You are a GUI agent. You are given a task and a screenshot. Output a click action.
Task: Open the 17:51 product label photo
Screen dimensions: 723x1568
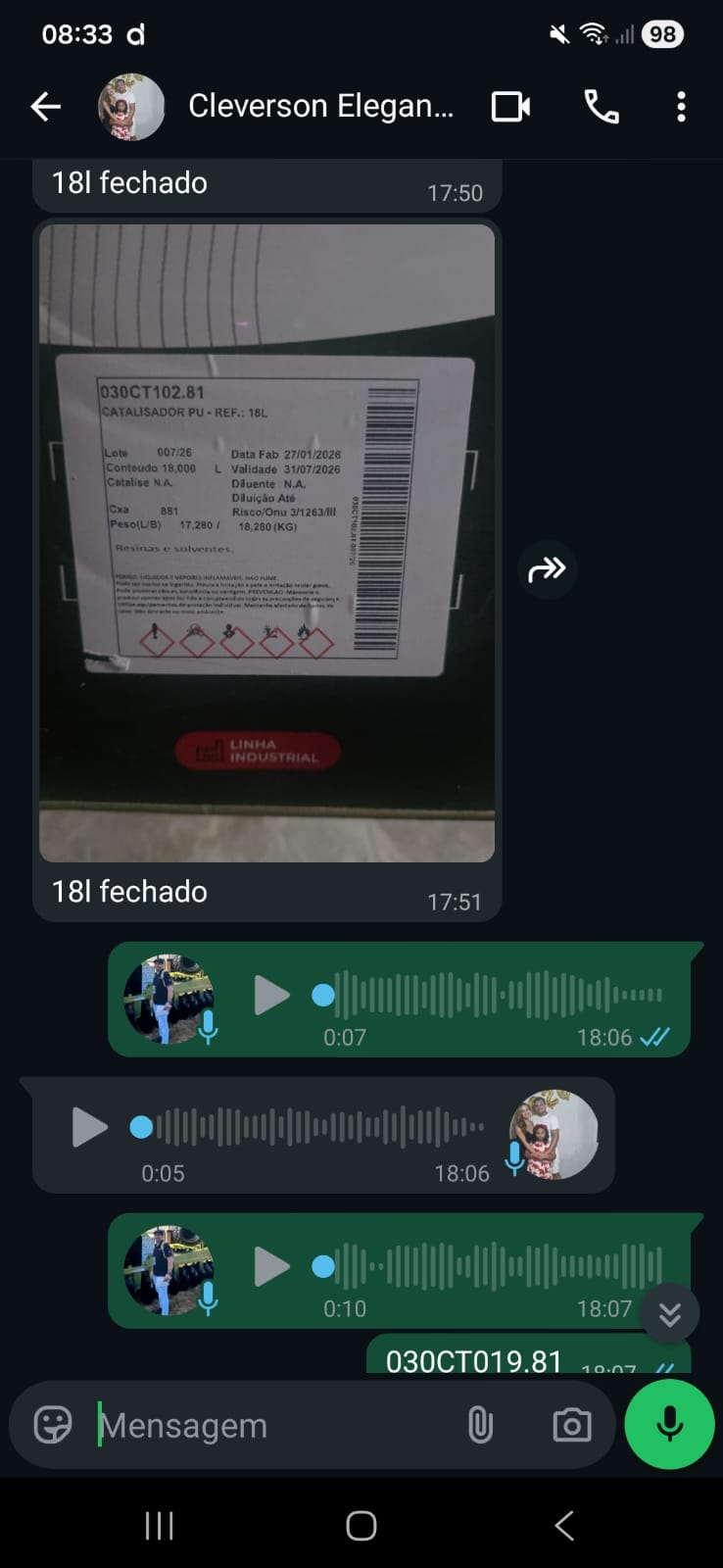coord(266,543)
